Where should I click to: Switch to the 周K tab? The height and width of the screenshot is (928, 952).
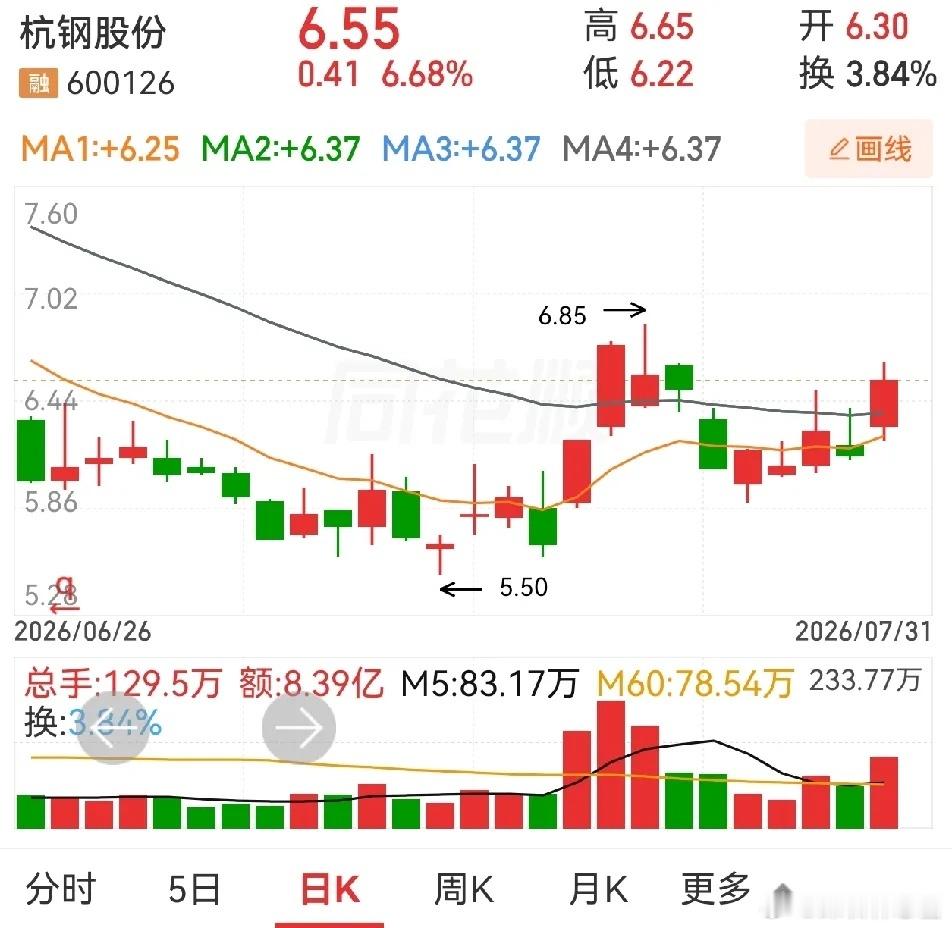tap(464, 889)
